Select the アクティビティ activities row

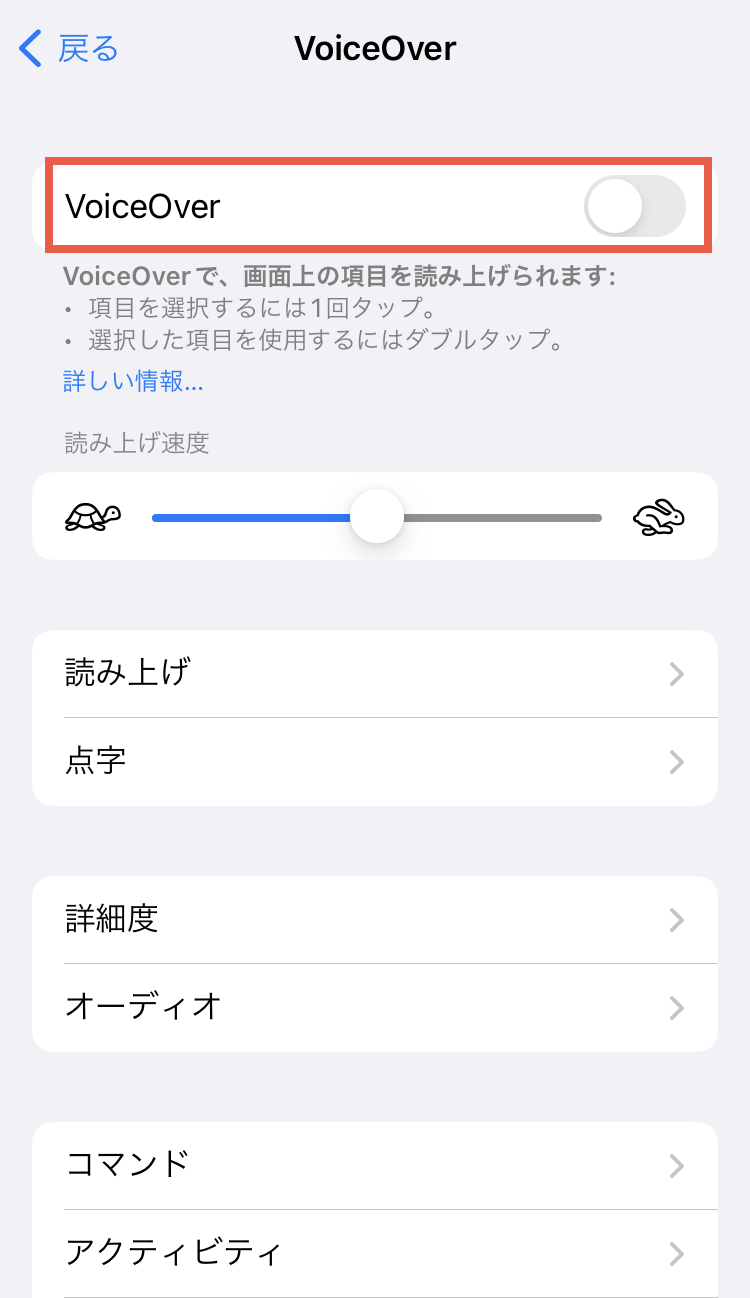click(x=375, y=1253)
